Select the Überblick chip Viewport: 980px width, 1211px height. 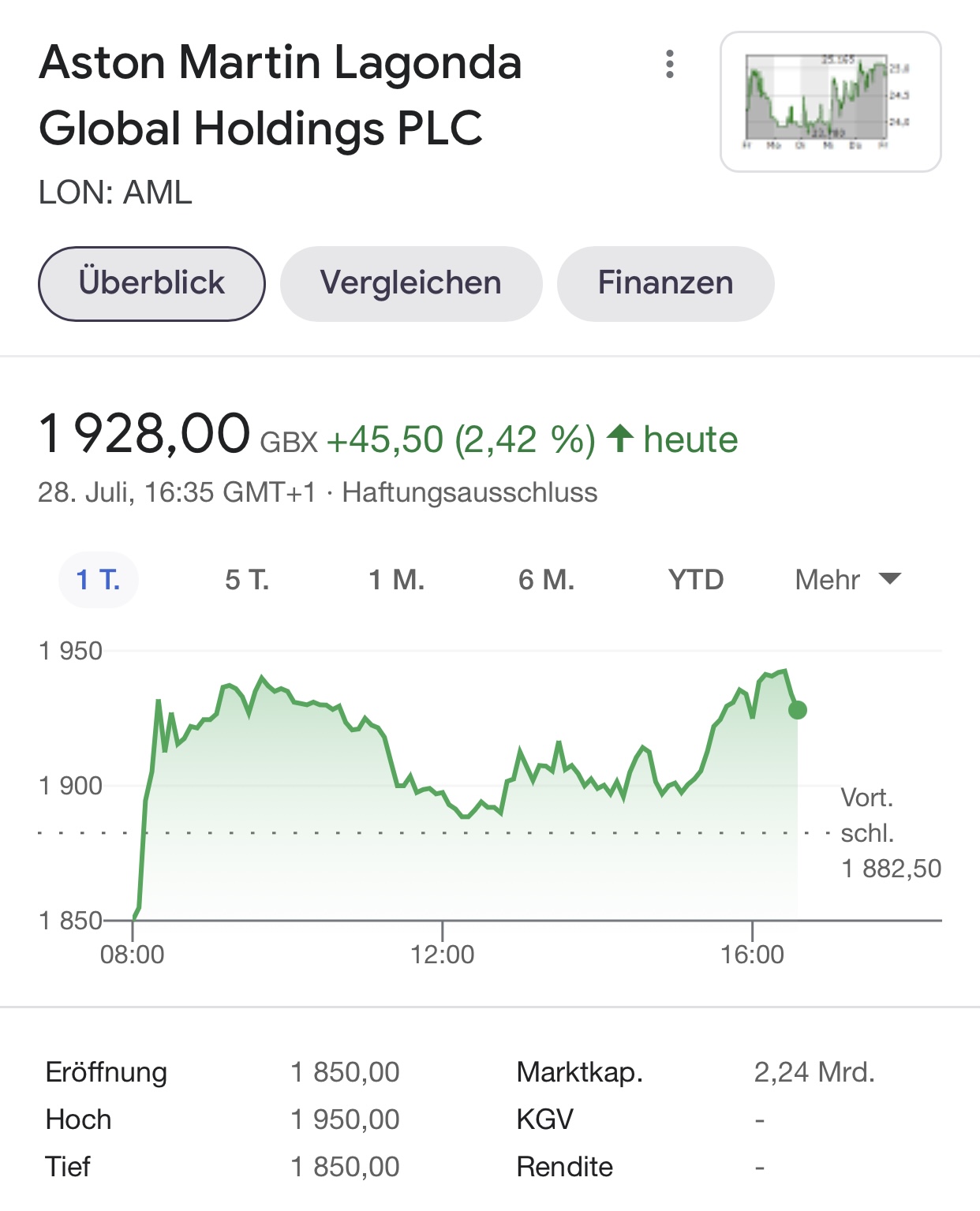(x=151, y=283)
